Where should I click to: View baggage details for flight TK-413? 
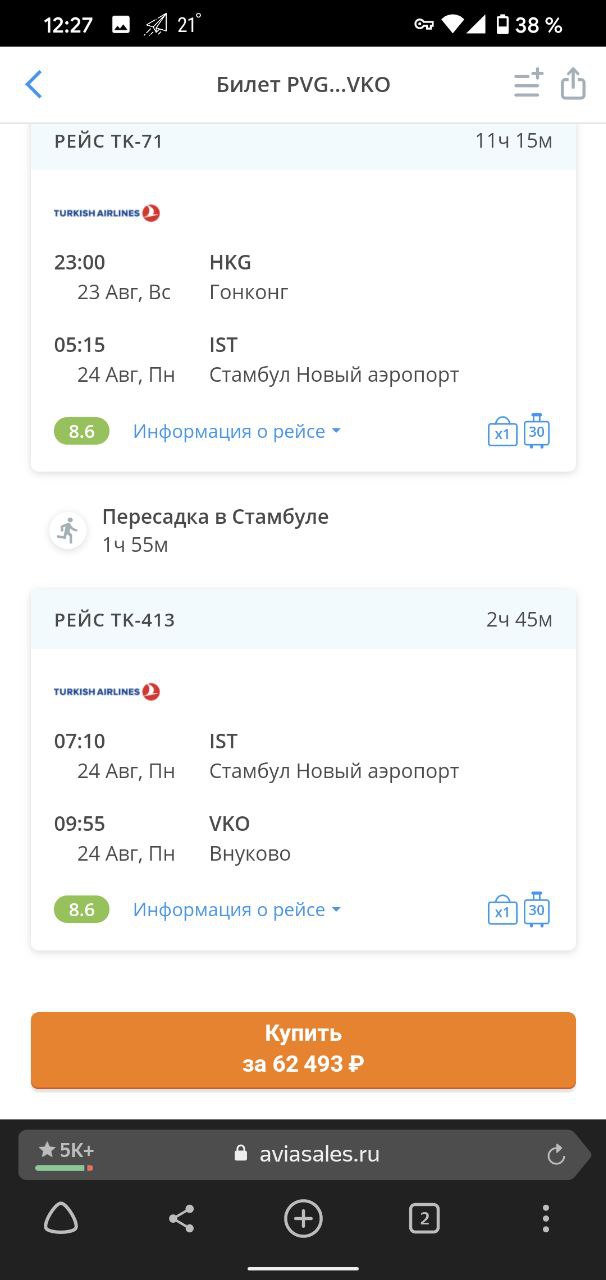tap(519, 909)
